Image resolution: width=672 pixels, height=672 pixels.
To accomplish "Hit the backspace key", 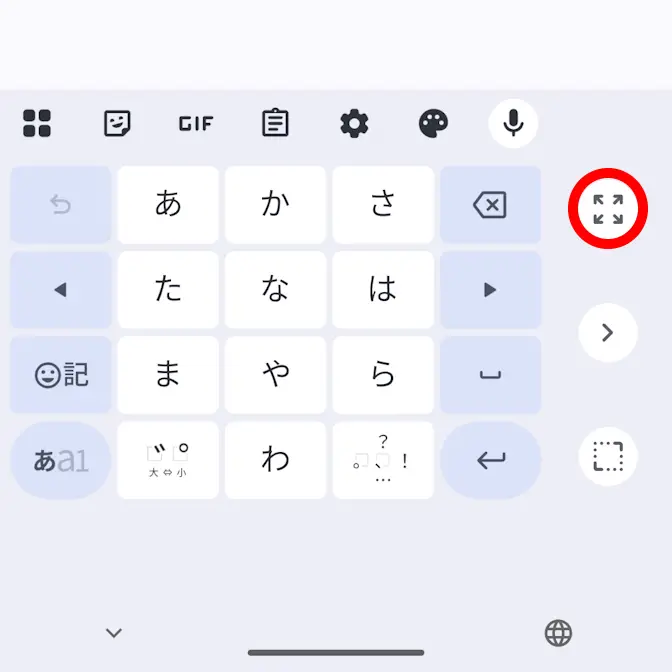I will tap(490, 205).
